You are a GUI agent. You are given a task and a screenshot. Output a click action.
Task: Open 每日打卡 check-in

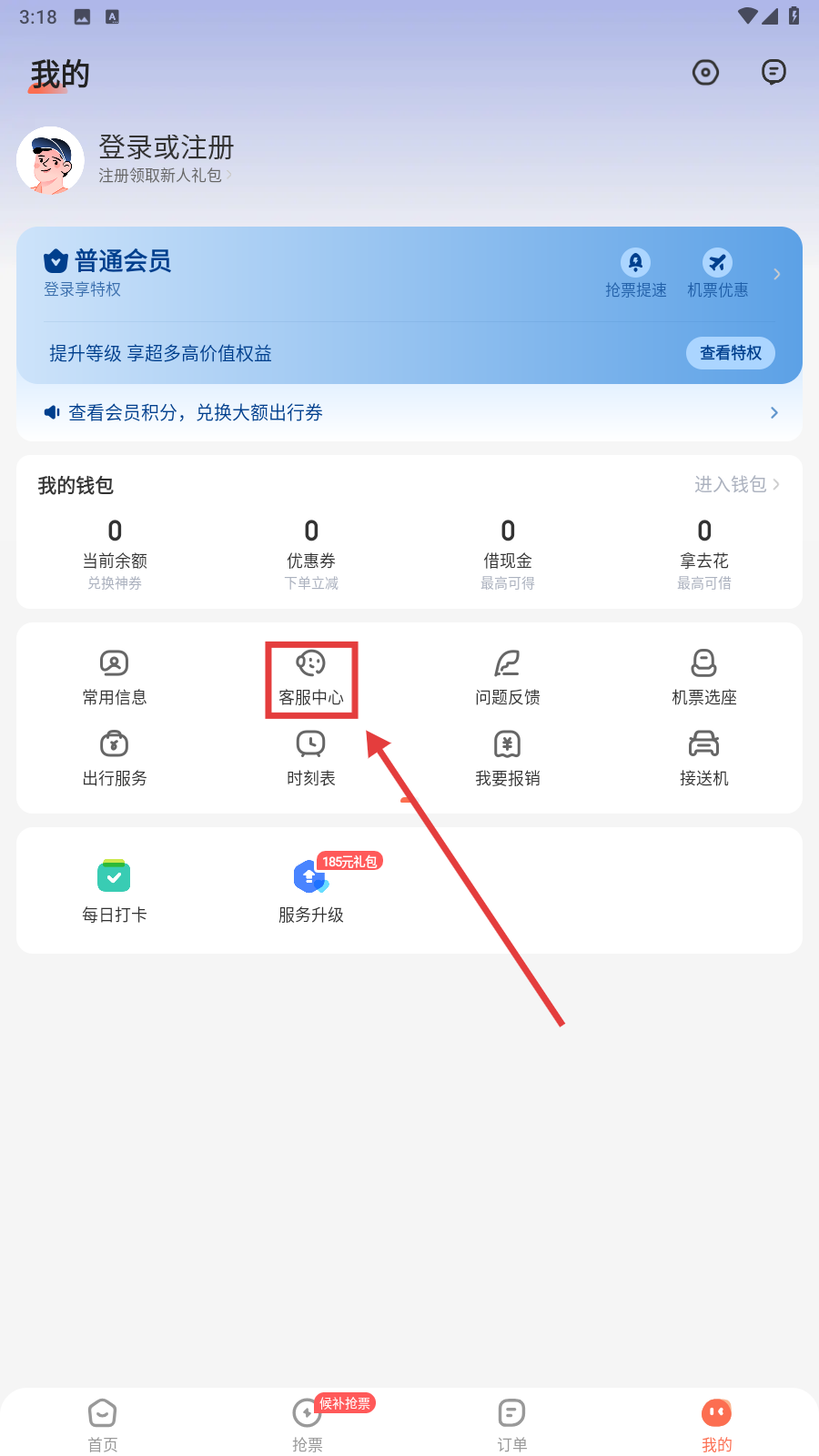coord(115,892)
